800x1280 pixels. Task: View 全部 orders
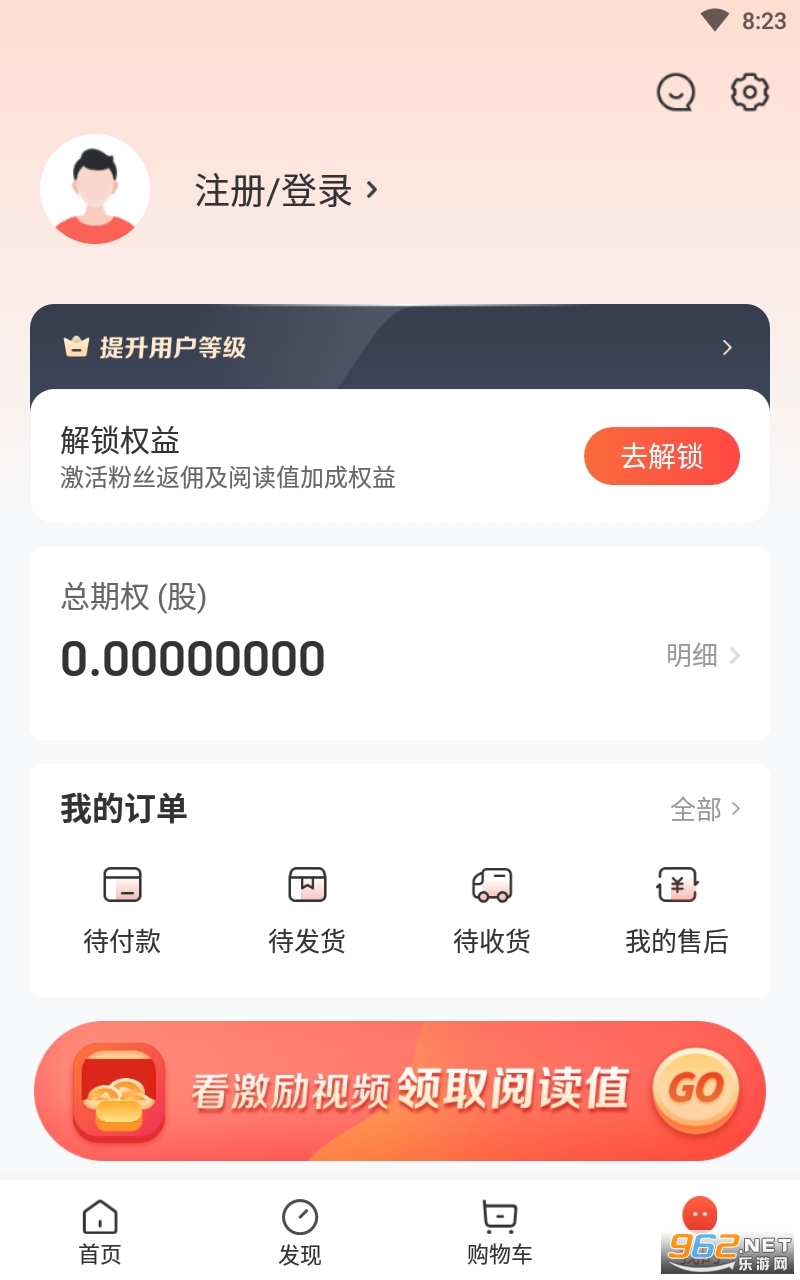click(x=706, y=809)
